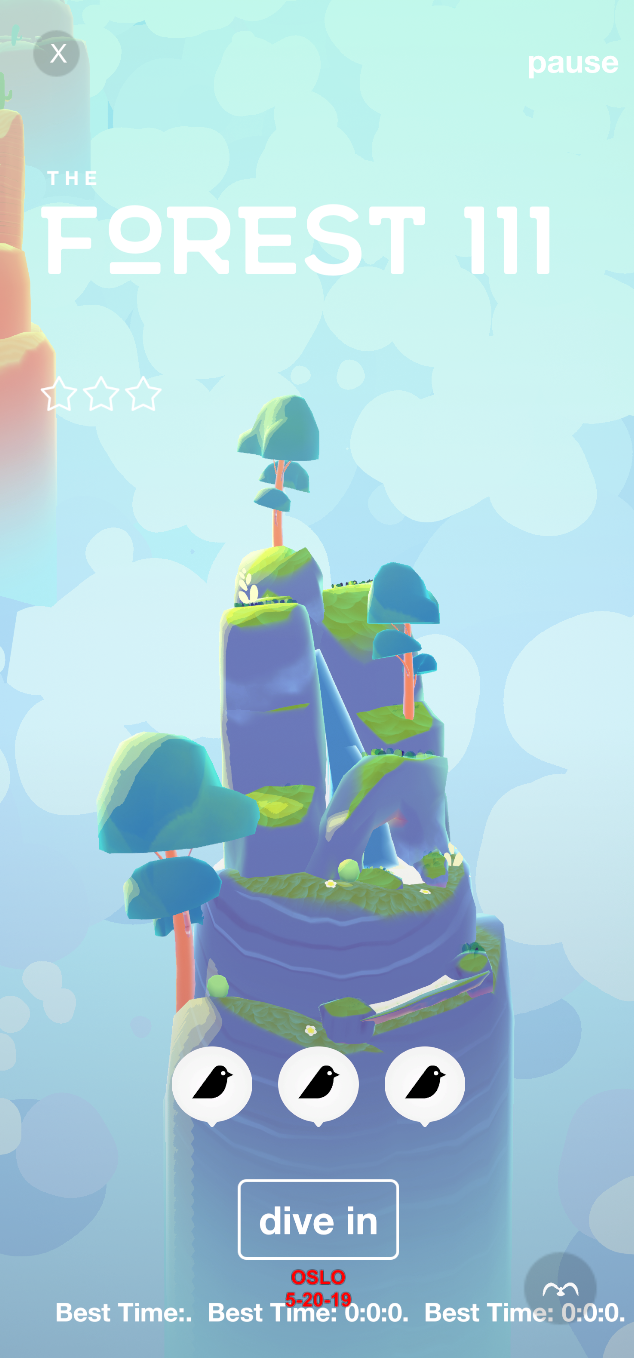This screenshot has width=634, height=1358.
Task: Tap the pause button
Action: click(x=572, y=63)
